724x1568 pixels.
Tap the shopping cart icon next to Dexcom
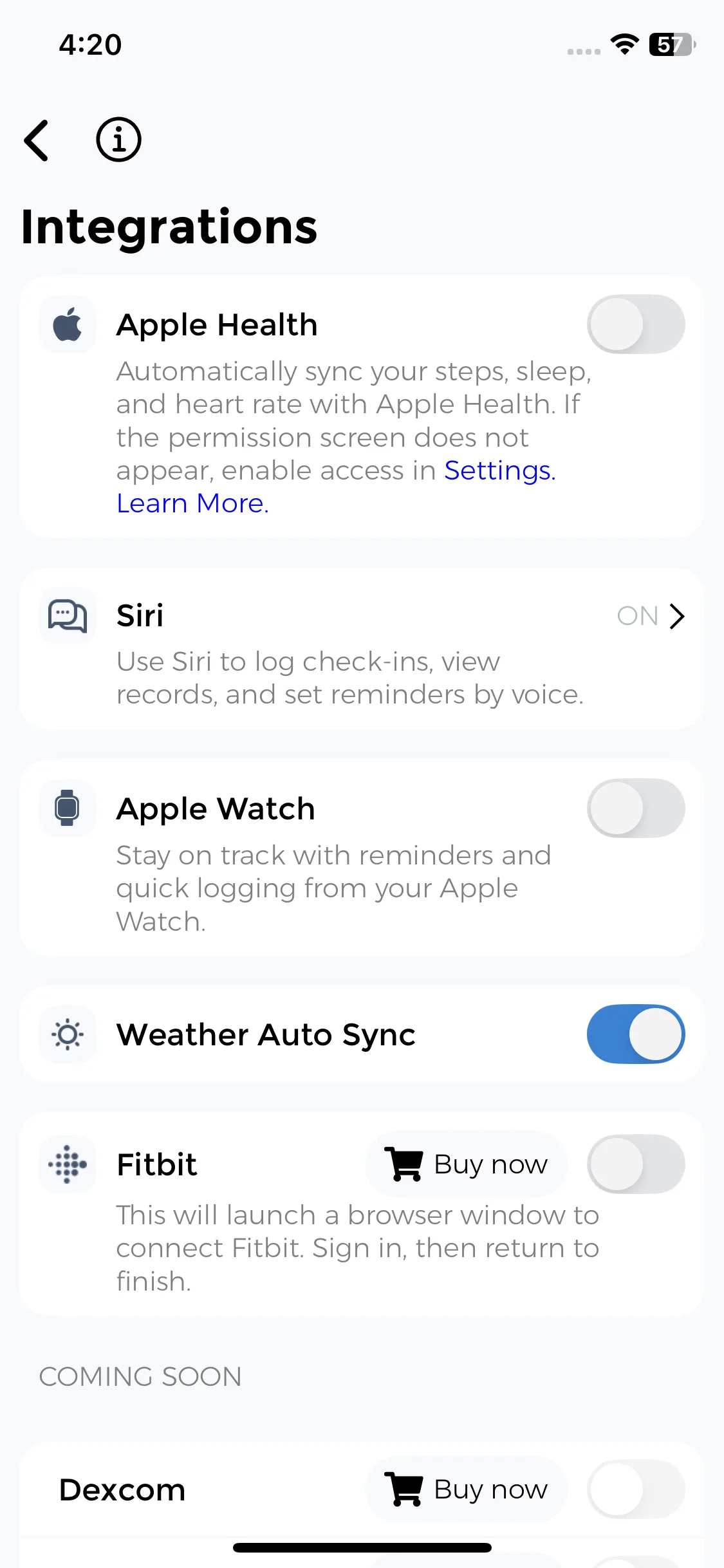coord(405,1489)
